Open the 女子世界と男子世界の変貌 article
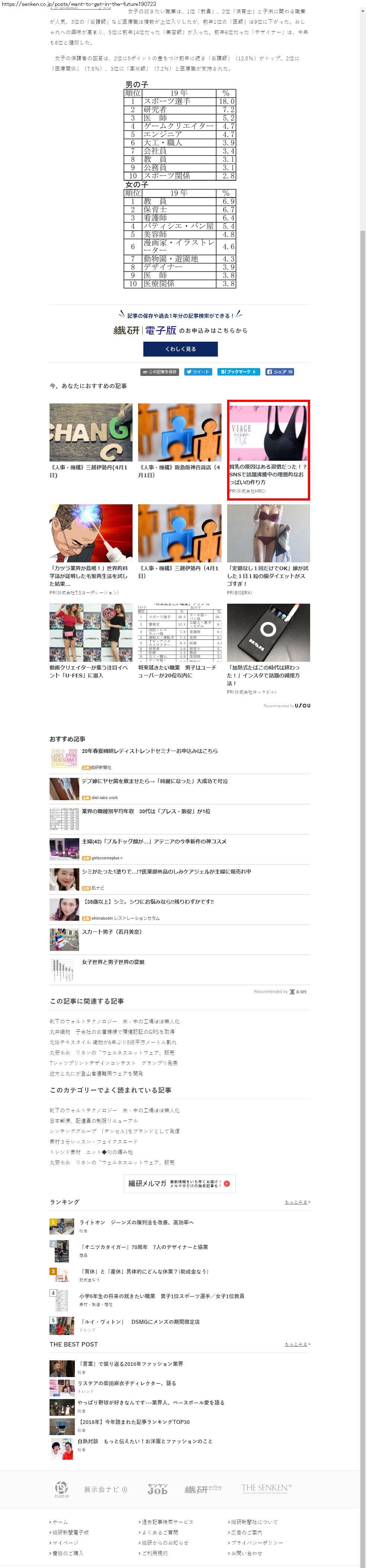The image size is (366, 1568). [113, 962]
